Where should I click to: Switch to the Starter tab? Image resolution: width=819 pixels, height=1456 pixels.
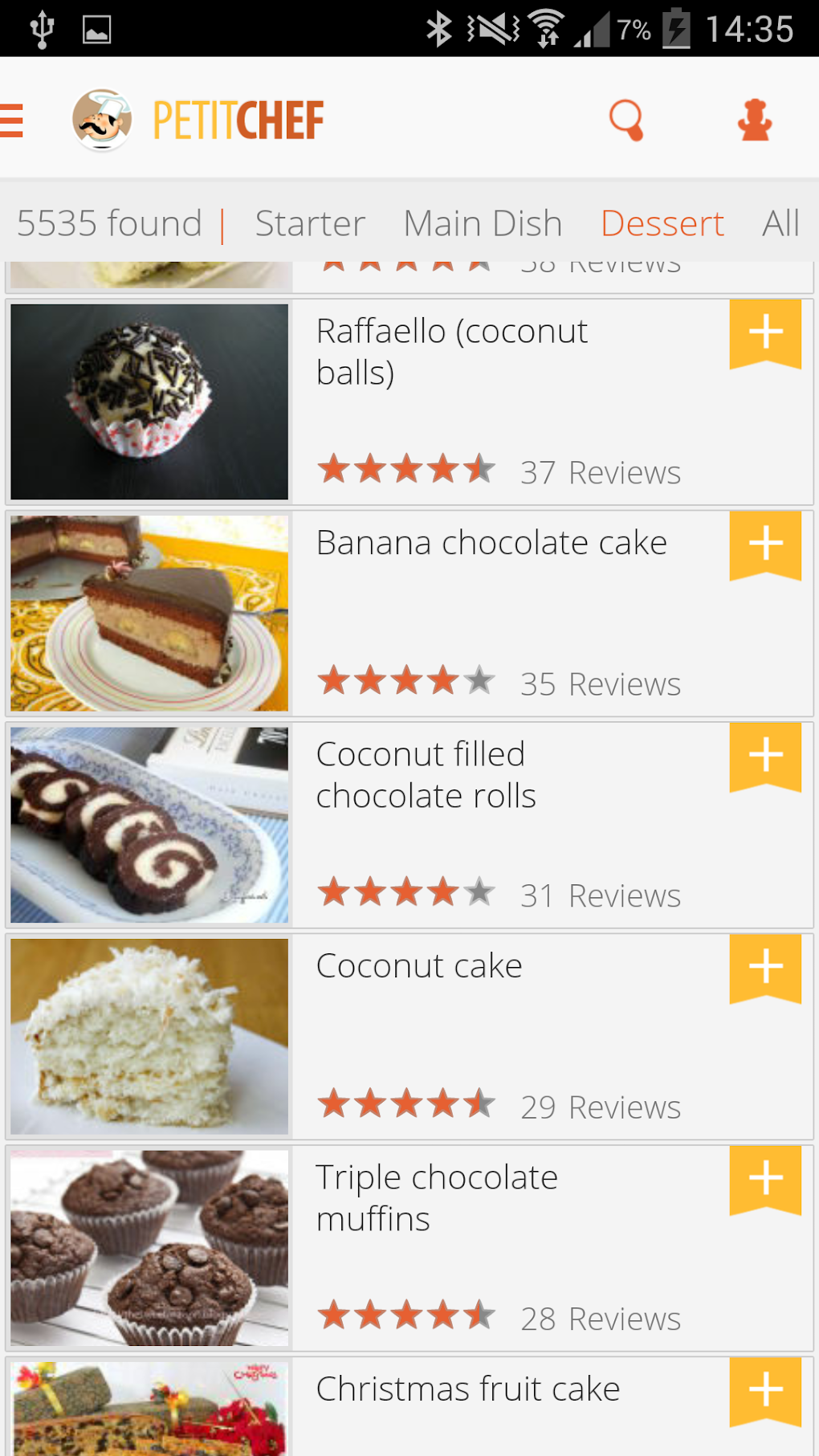pyautogui.click(x=310, y=223)
